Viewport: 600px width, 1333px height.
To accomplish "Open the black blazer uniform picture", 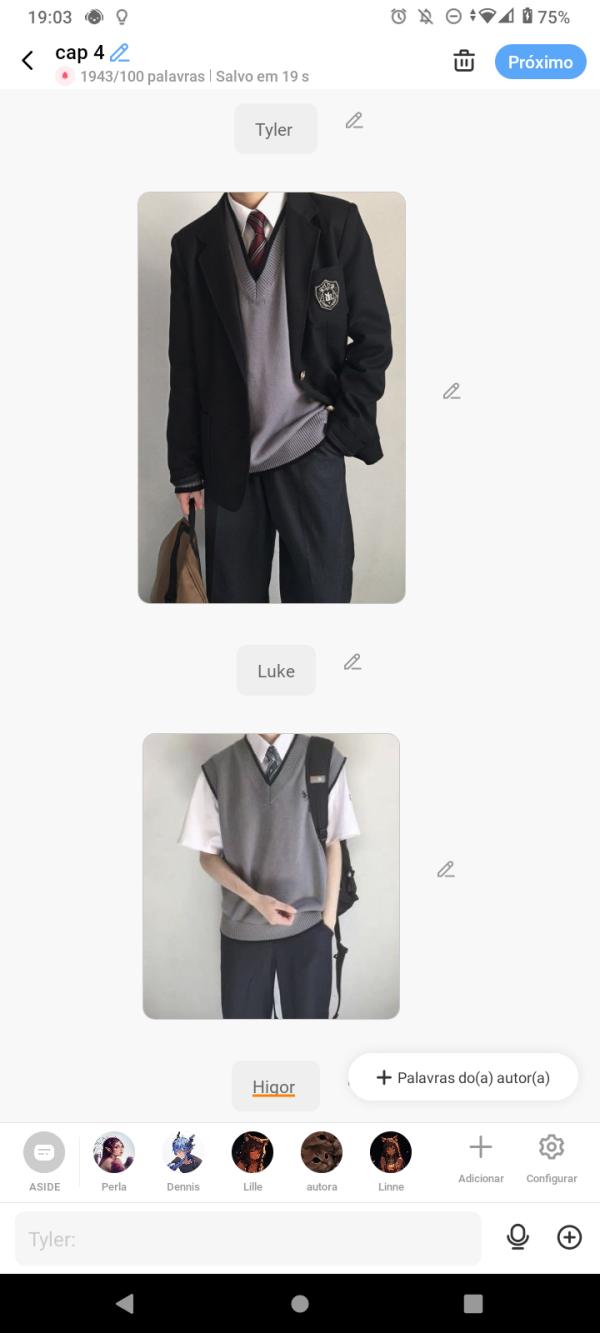I will 271,397.
